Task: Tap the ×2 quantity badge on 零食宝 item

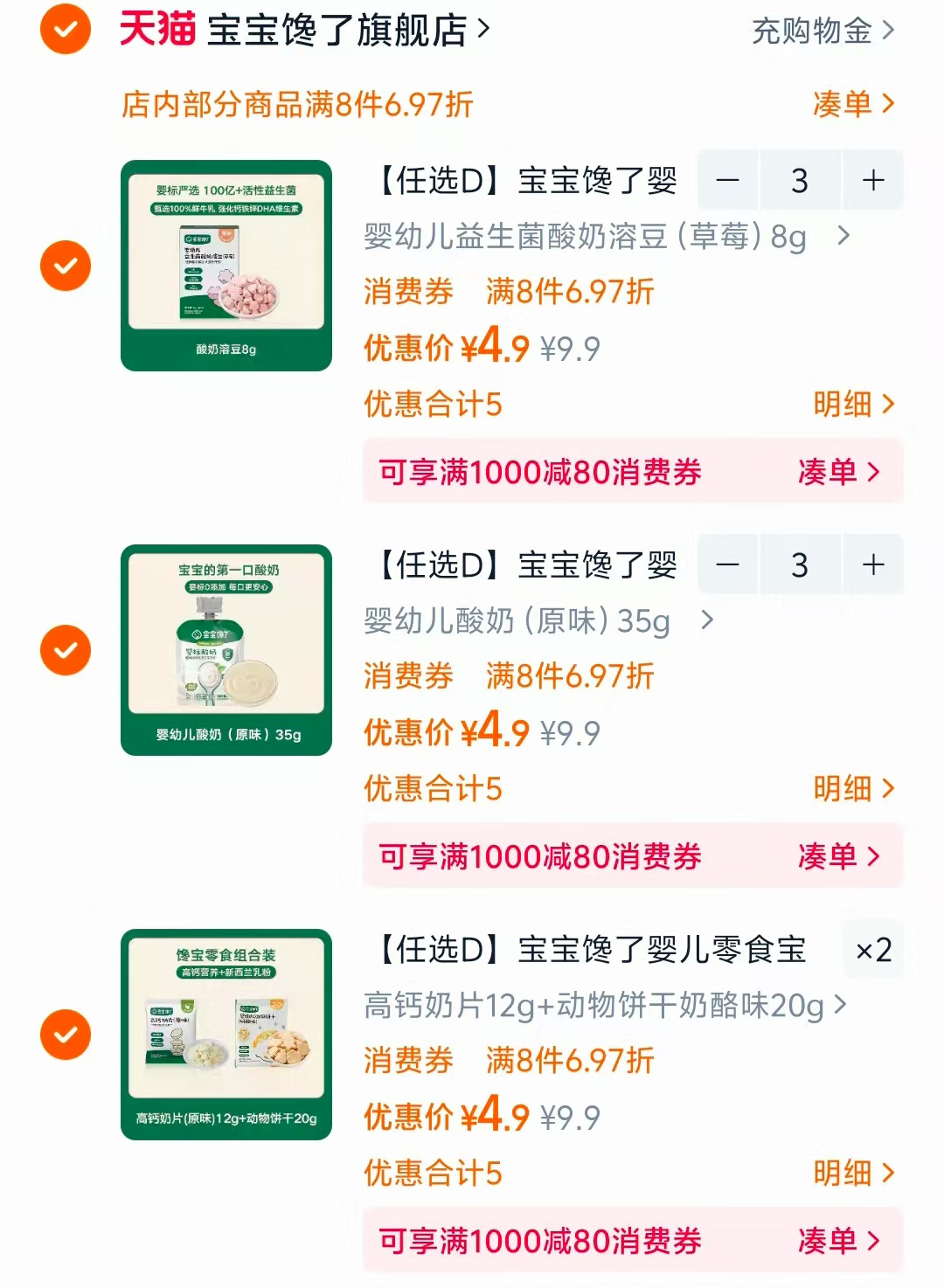Action: tap(873, 950)
